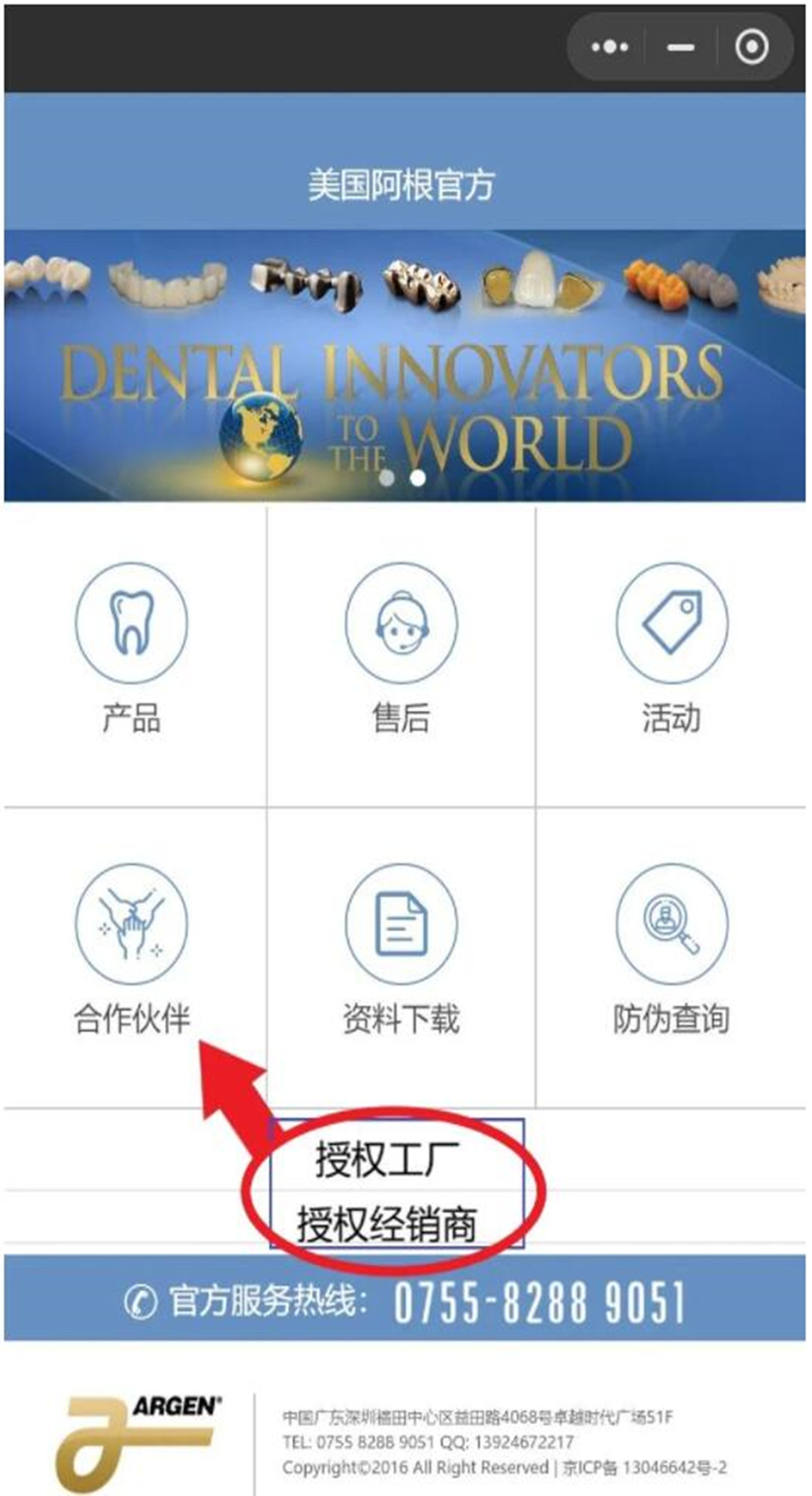Open the 产品 section
The image size is (812, 1496).
(x=132, y=648)
